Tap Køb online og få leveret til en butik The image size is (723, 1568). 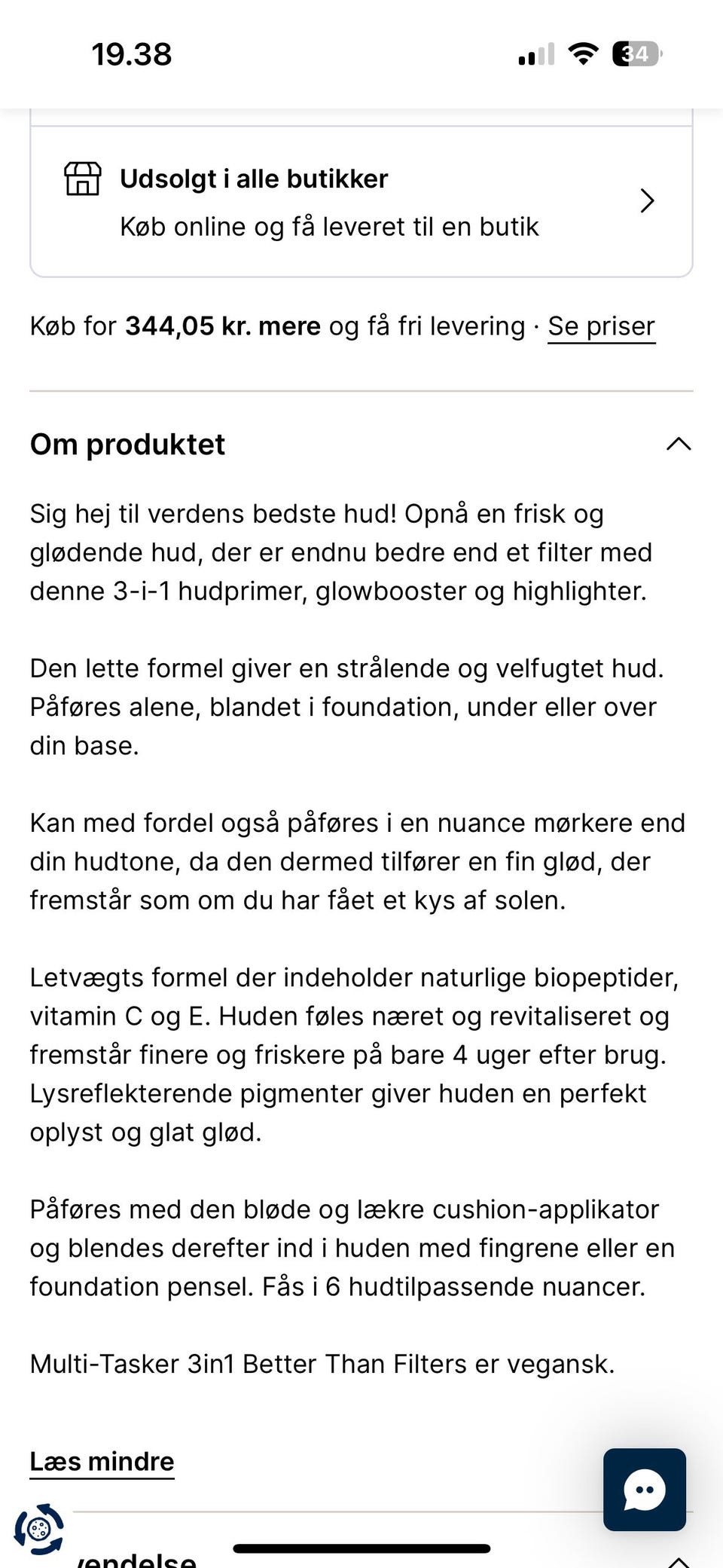[329, 226]
